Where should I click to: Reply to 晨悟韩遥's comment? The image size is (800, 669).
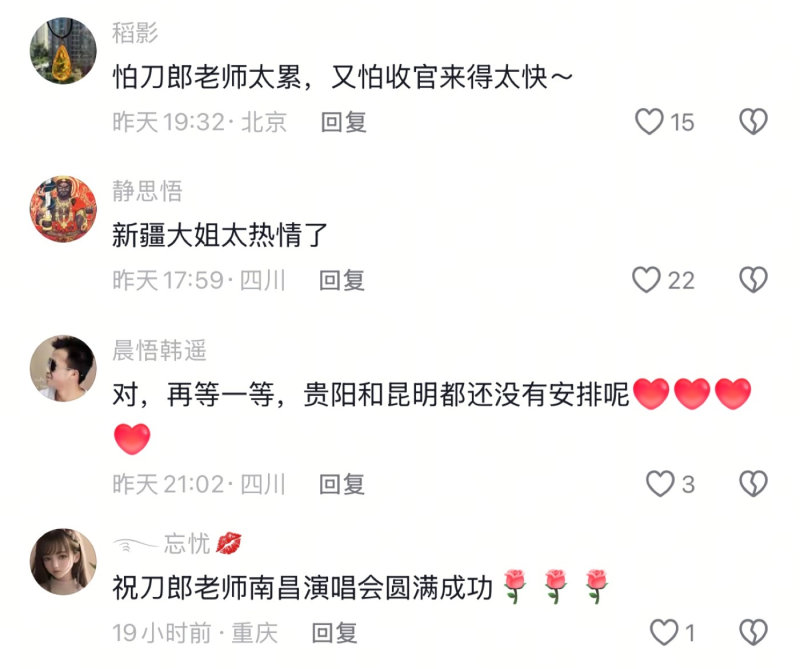(342, 484)
